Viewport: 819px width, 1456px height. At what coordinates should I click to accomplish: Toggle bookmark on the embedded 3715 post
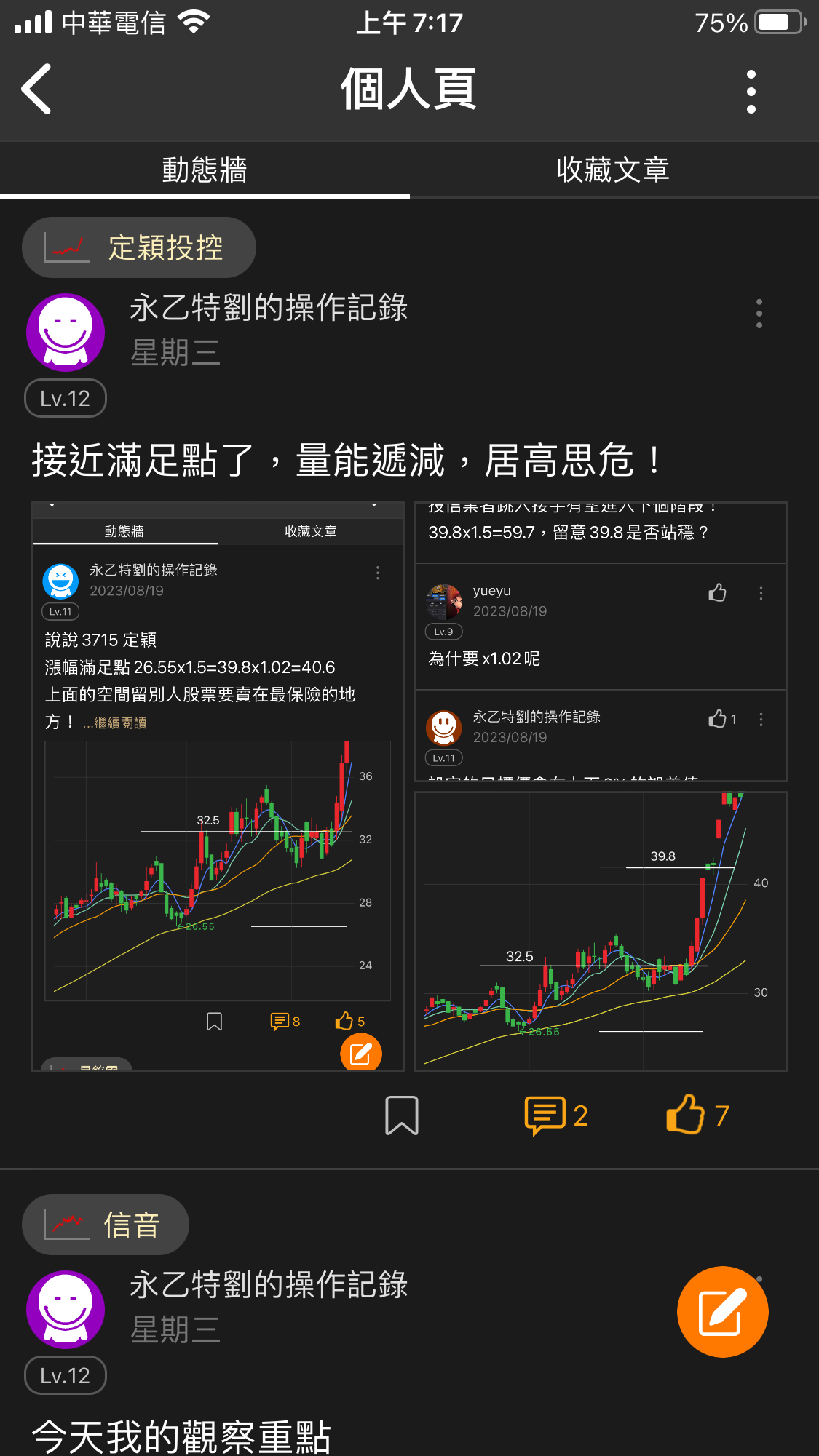214,1021
